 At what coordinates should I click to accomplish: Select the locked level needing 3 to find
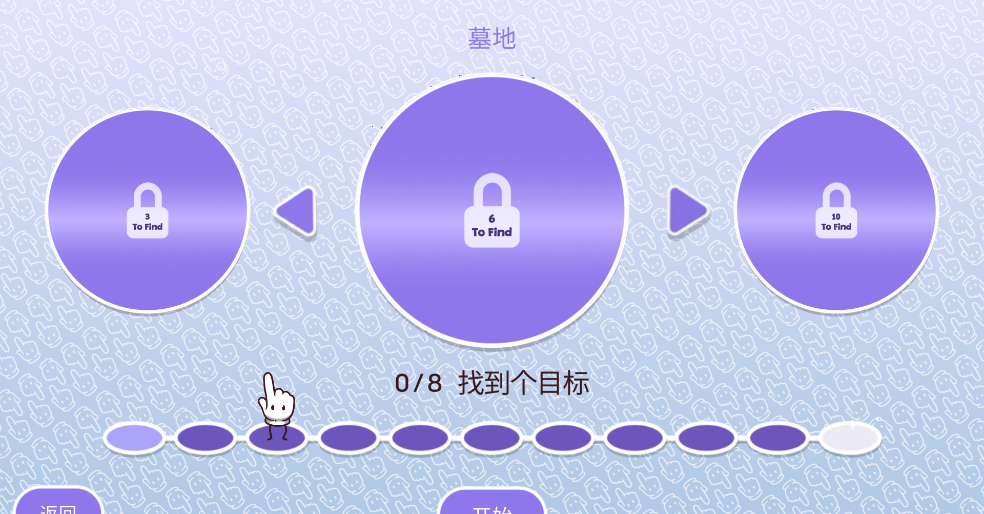[147, 211]
